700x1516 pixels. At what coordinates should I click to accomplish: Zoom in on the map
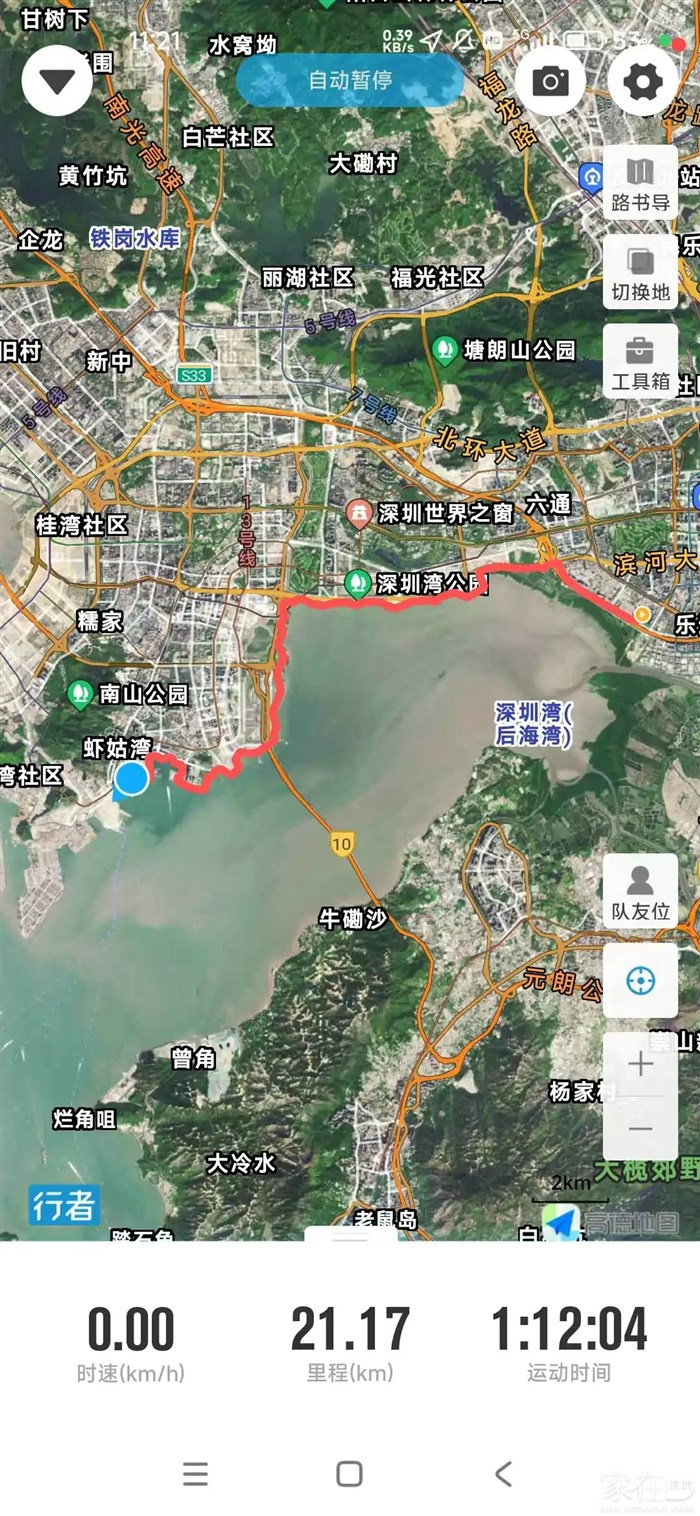(640, 1064)
